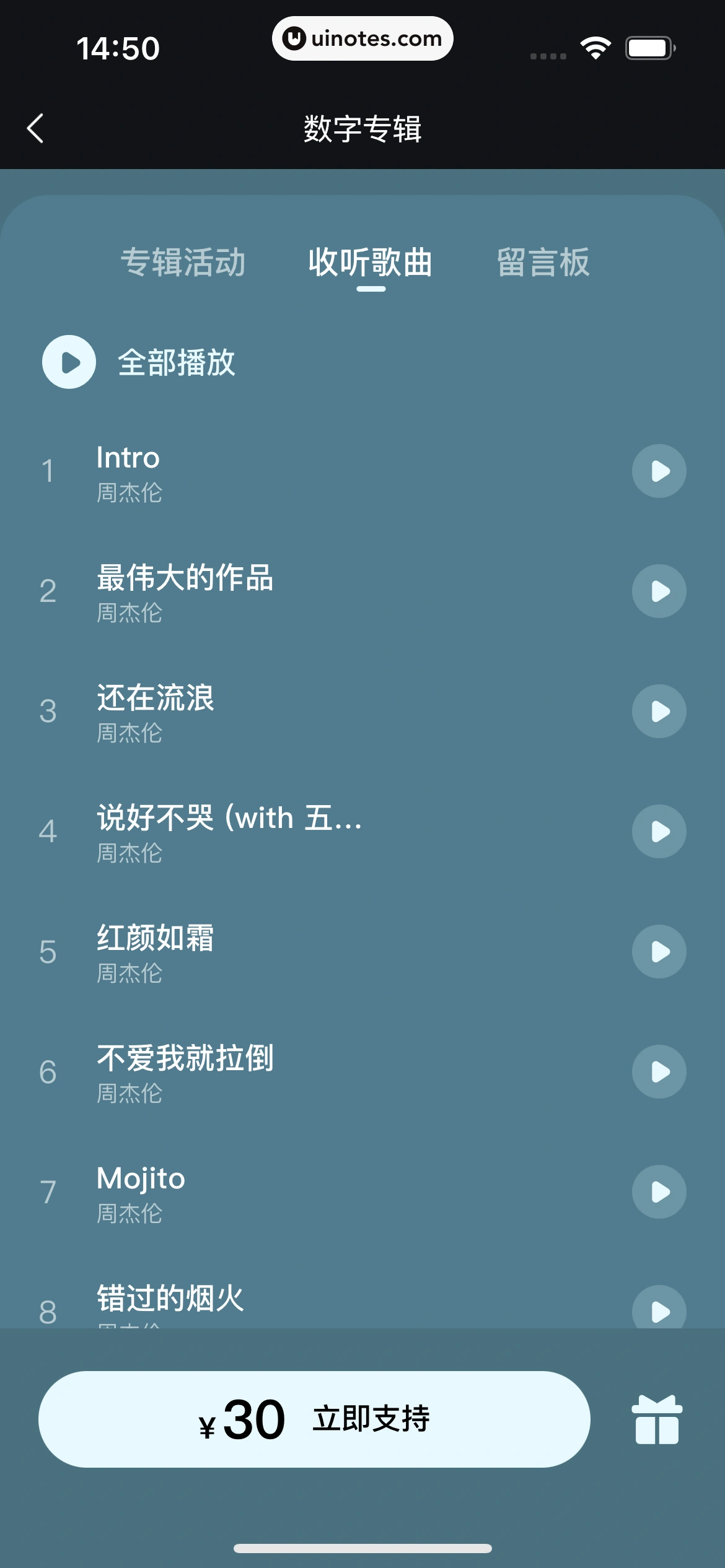
Task: Play the song Intro
Action: coord(658,471)
